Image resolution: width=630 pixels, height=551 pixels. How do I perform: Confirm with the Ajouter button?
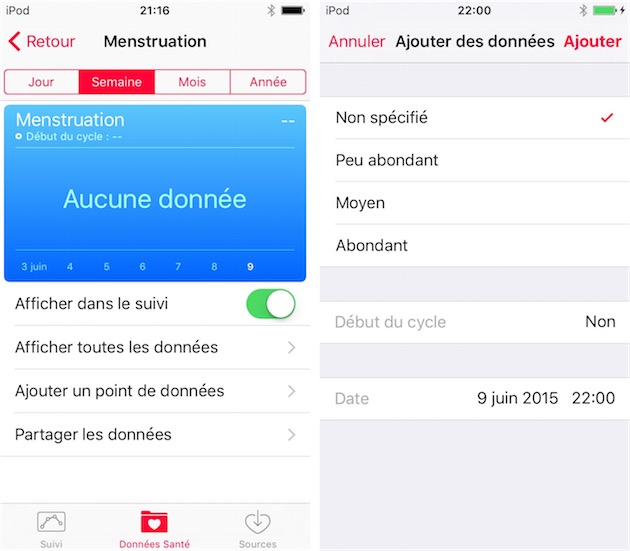tap(592, 42)
